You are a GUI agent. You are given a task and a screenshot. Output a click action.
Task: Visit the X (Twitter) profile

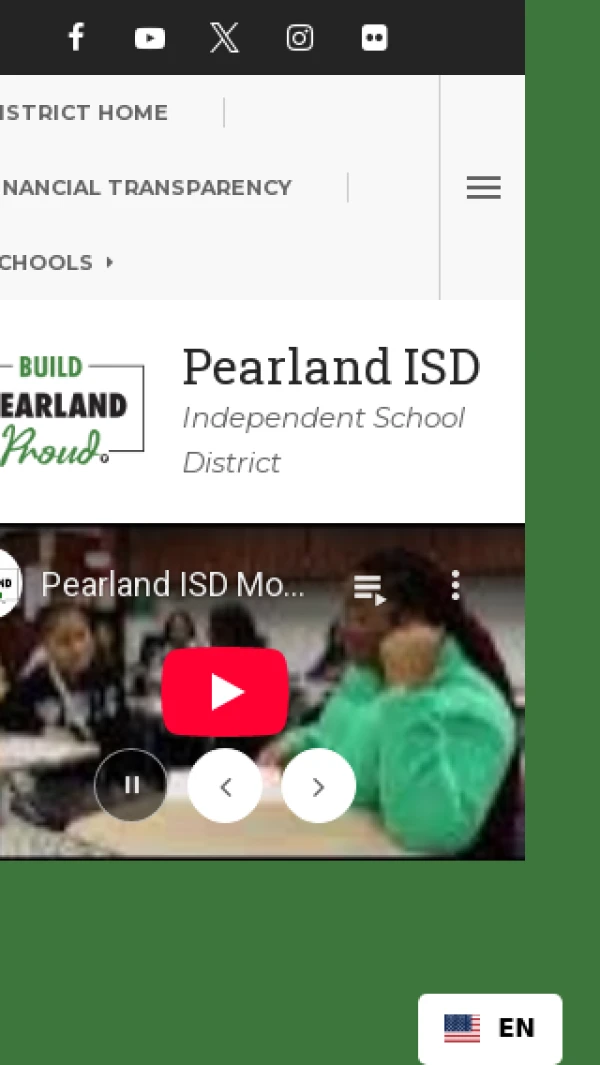pyautogui.click(x=224, y=38)
